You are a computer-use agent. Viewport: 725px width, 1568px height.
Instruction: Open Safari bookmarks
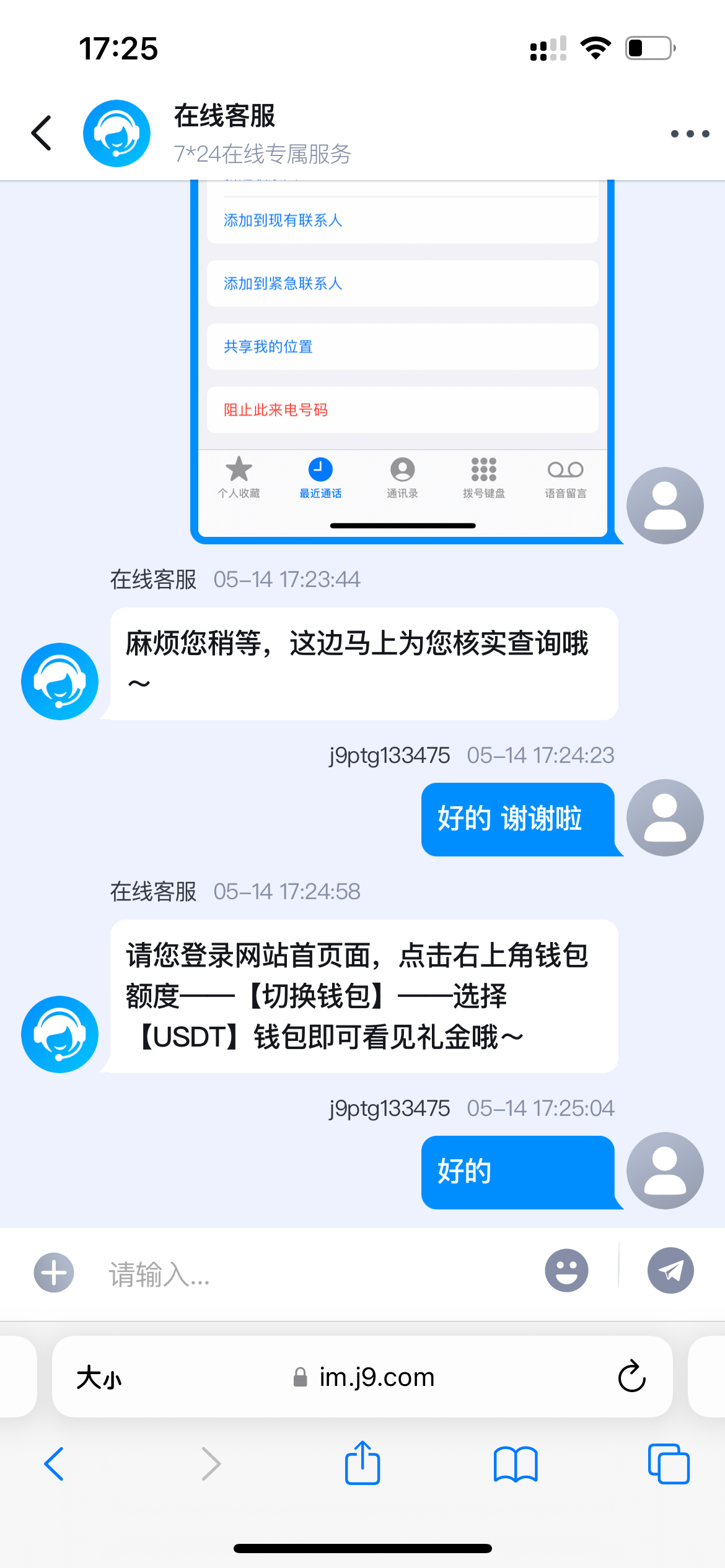click(x=516, y=1464)
